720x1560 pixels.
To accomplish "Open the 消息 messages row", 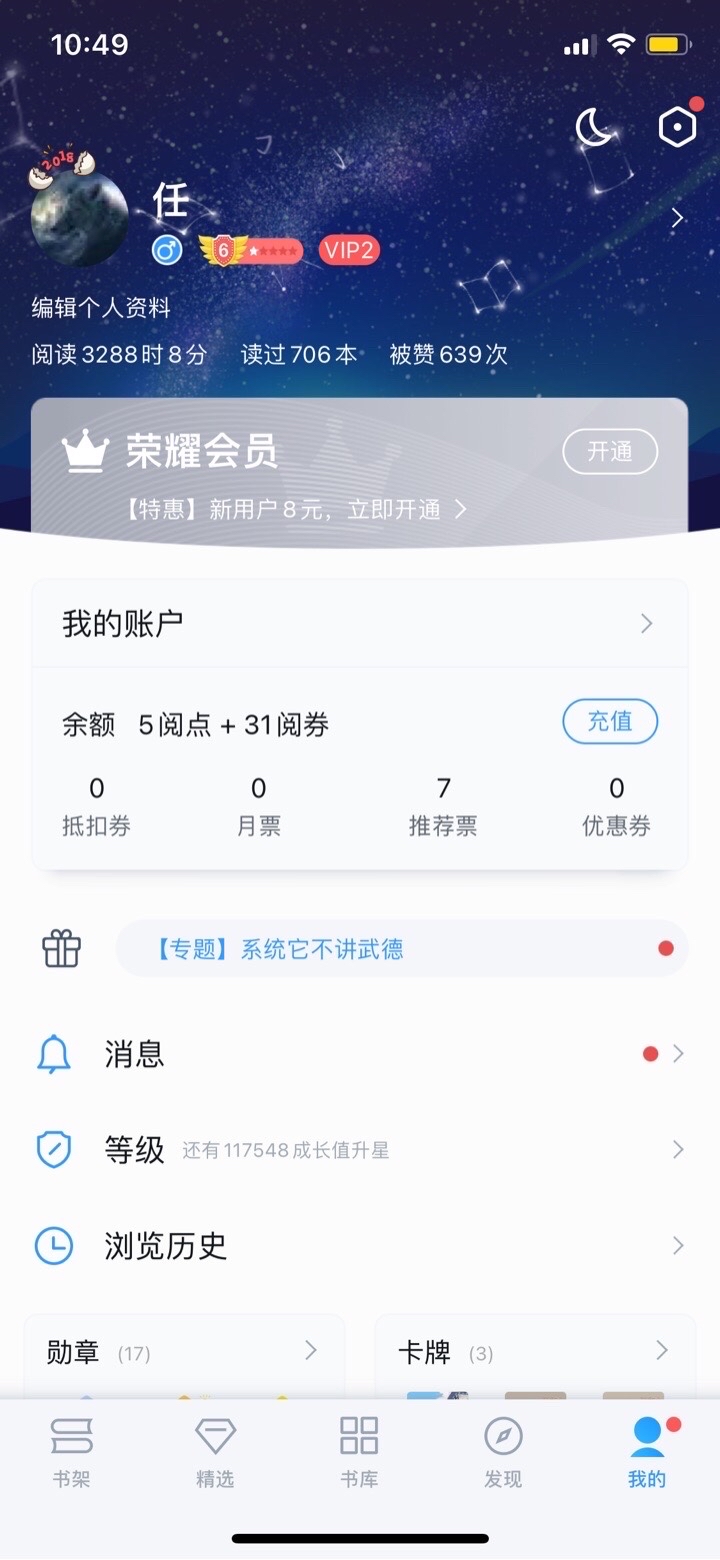I will (x=360, y=1054).
